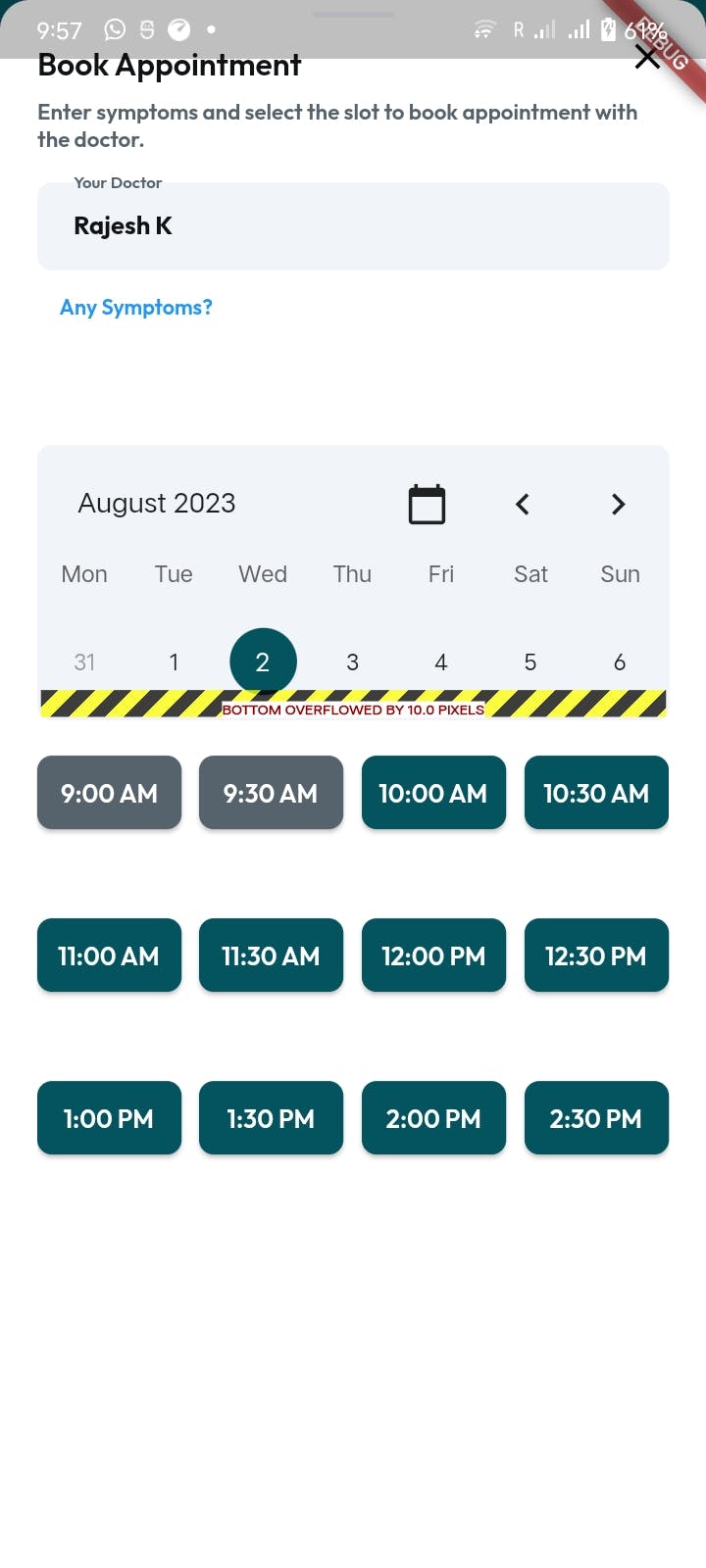
Task: Close the Book Appointment screen
Action: click(647, 57)
